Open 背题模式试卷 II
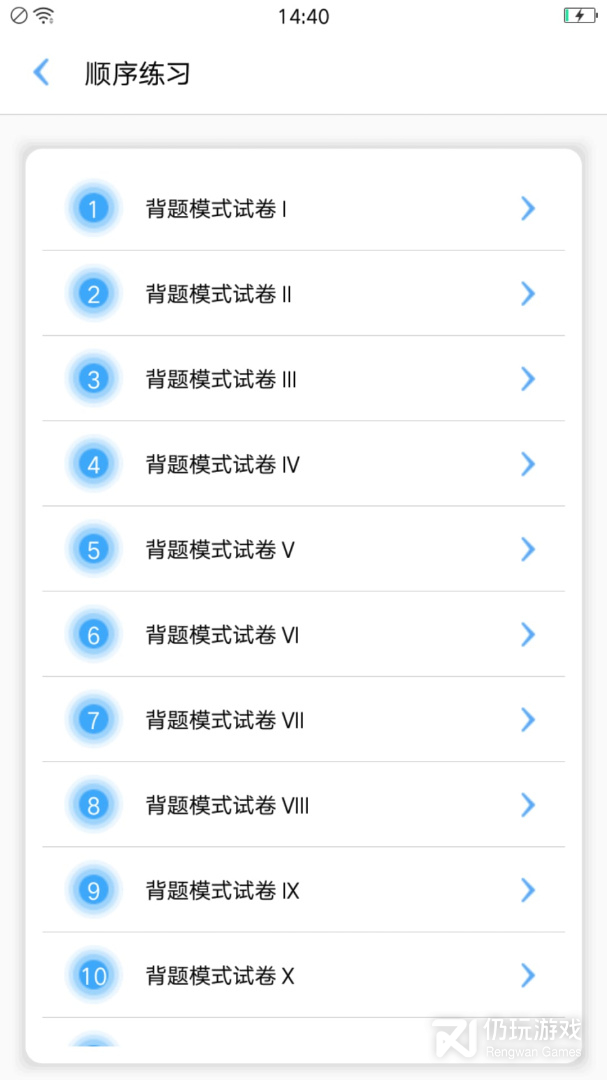The height and width of the screenshot is (1080, 607). coord(303,293)
